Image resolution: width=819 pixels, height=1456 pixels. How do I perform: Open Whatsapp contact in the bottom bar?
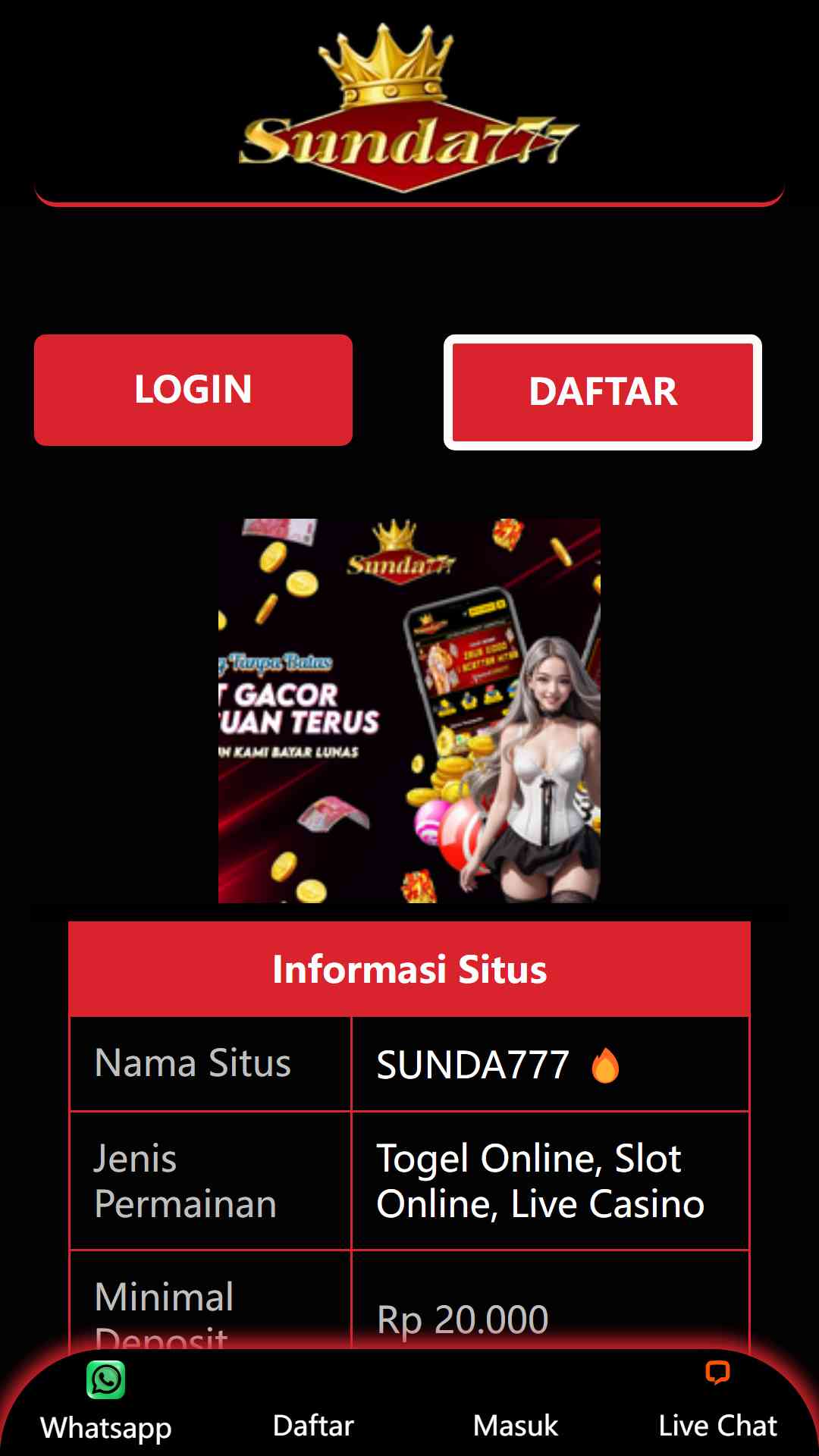(106, 1401)
